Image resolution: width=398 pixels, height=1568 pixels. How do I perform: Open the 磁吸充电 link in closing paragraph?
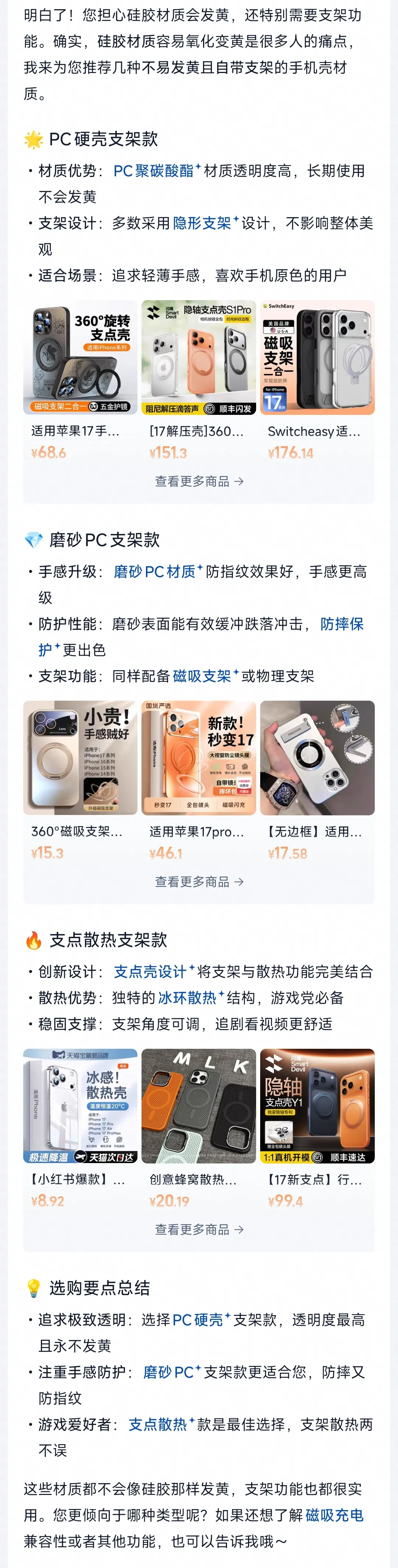click(334, 1515)
